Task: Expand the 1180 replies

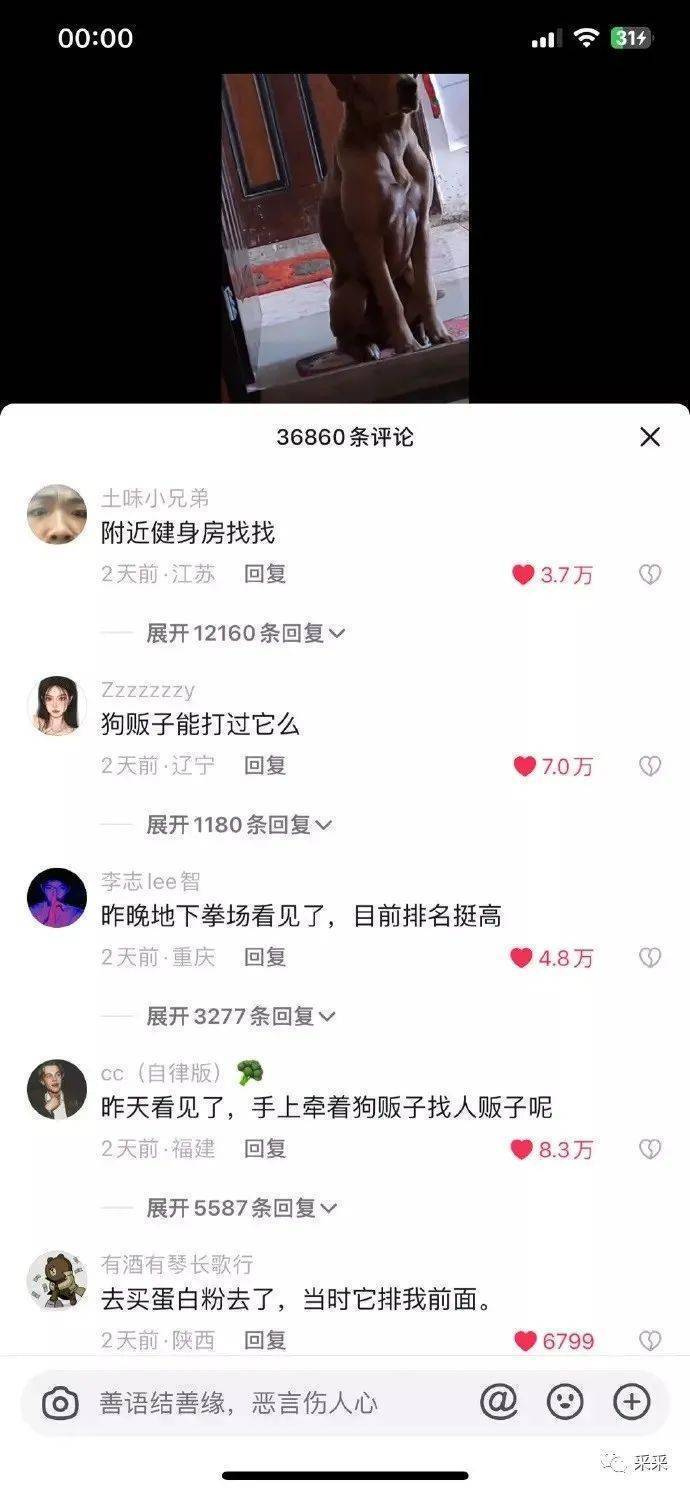Action: [239, 825]
